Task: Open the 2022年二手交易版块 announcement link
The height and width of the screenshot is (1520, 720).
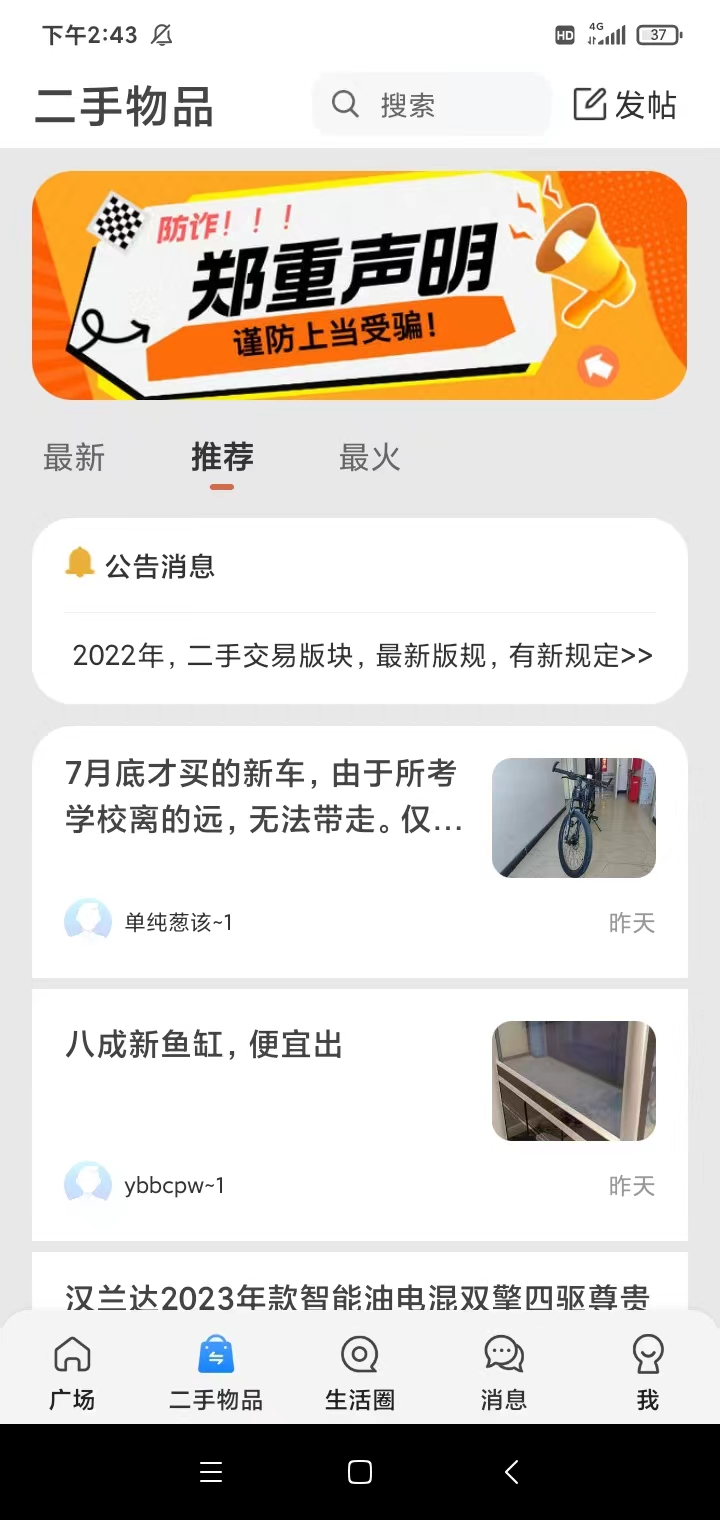Action: pyautogui.click(x=362, y=656)
